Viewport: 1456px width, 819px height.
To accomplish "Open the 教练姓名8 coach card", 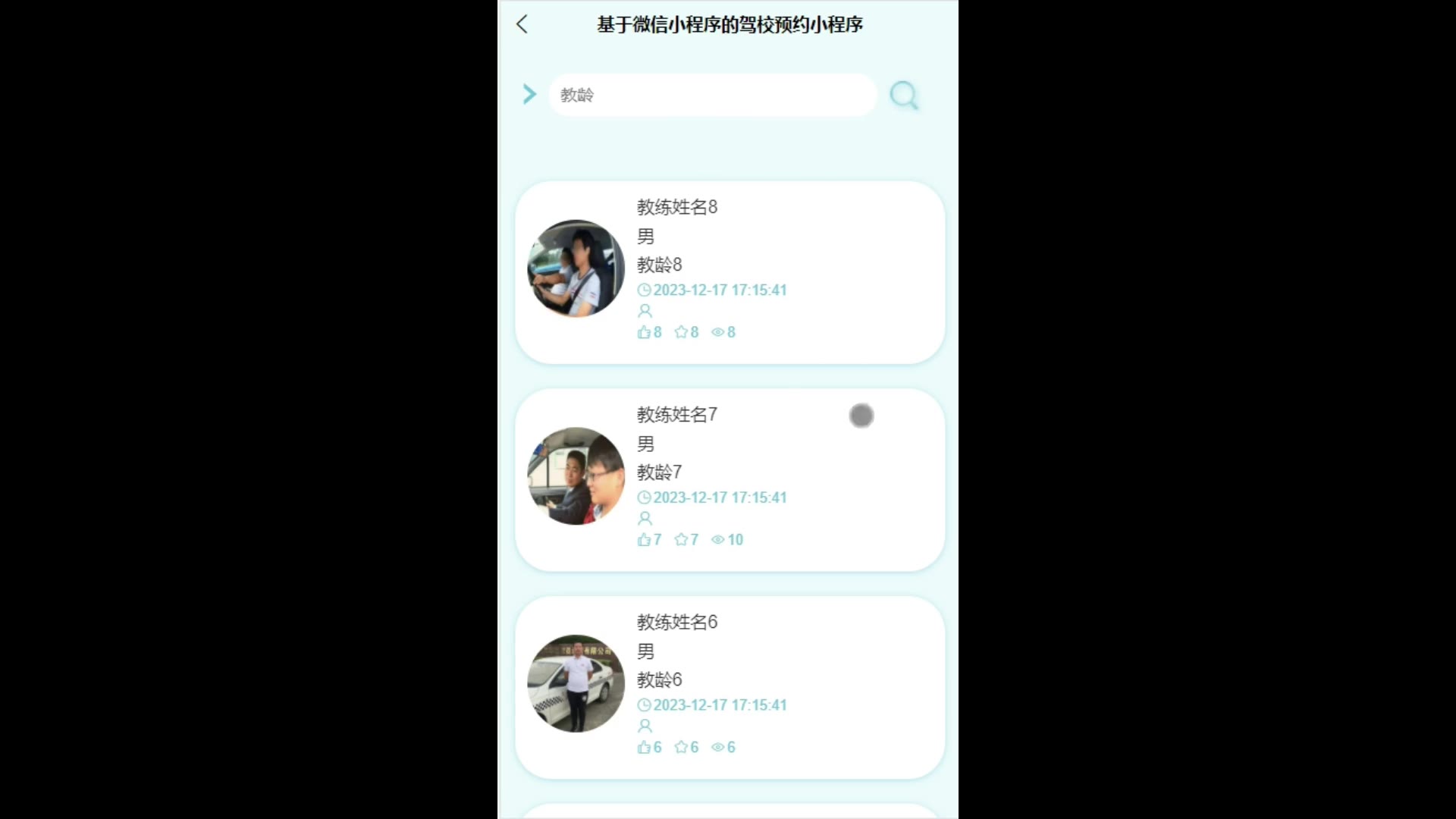I will click(x=730, y=272).
